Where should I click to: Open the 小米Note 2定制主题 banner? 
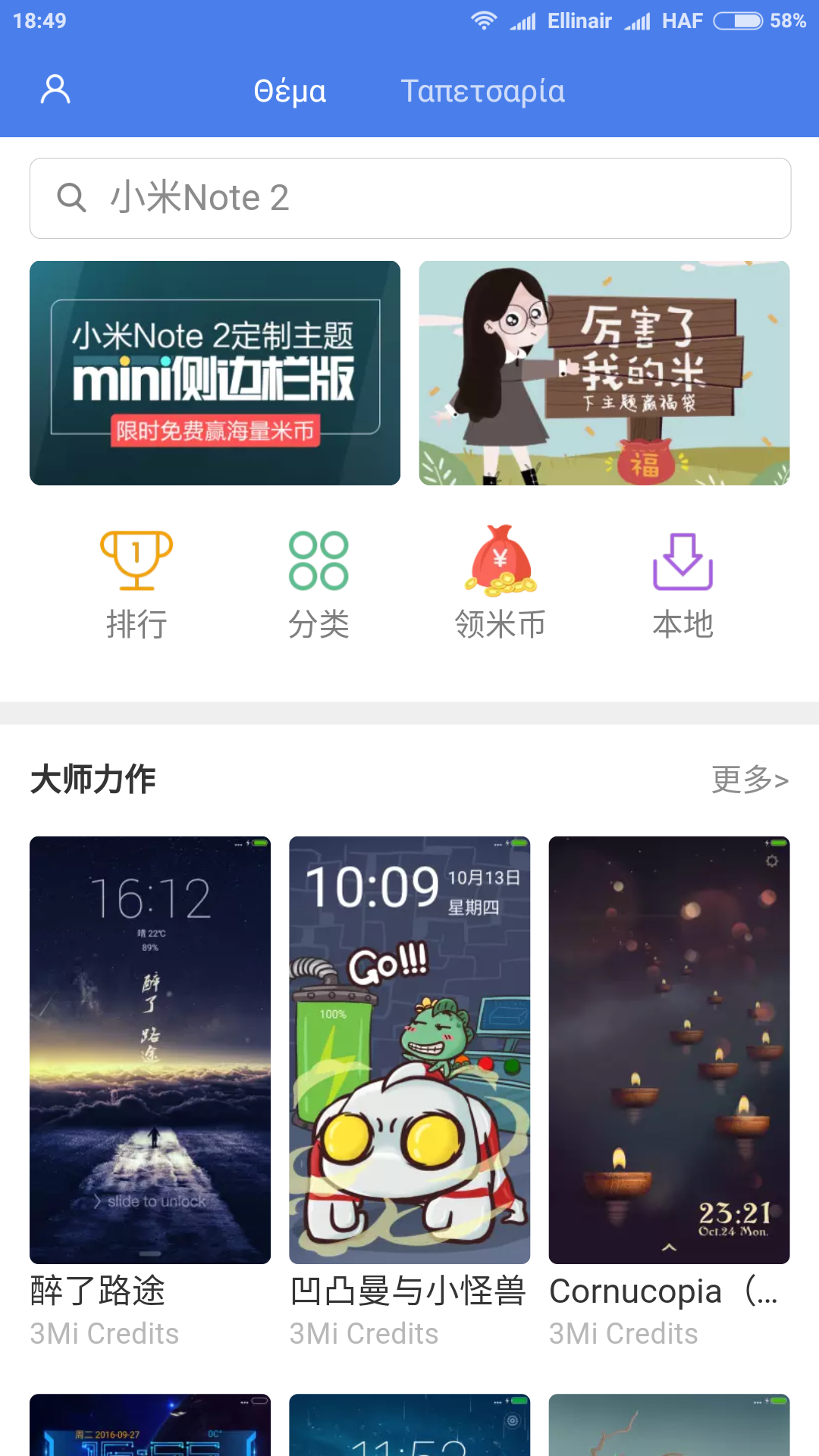pos(215,373)
